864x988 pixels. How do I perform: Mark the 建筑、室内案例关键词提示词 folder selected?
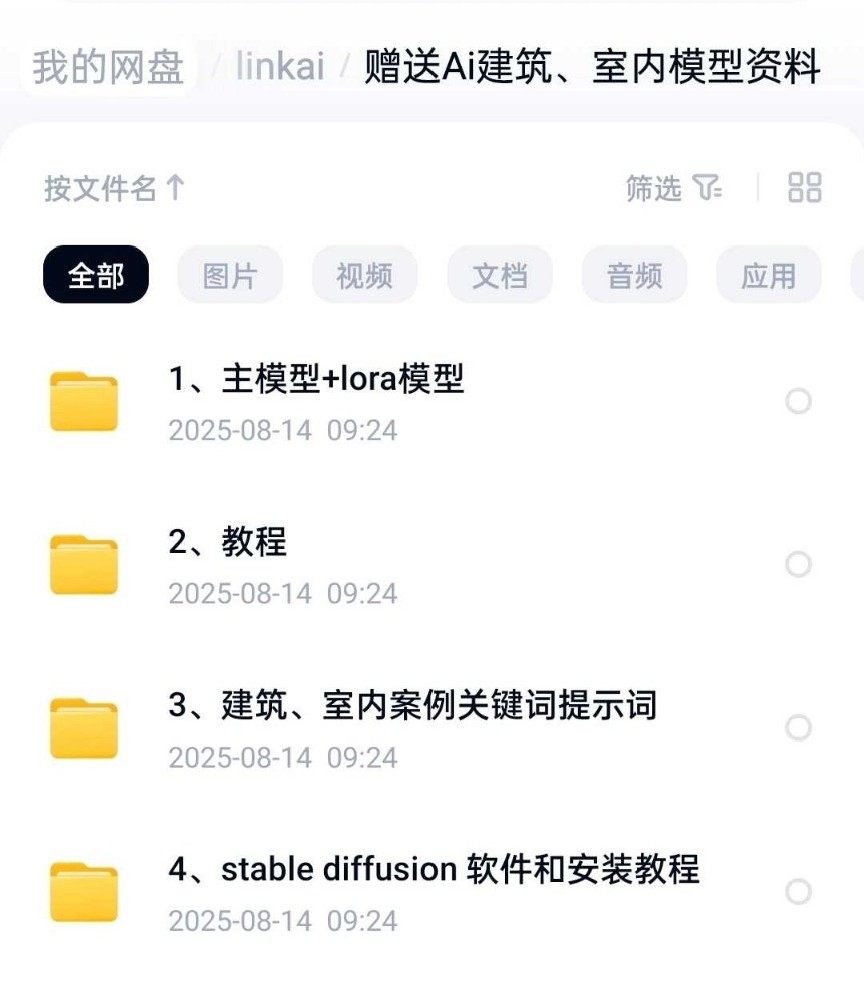coord(798,728)
